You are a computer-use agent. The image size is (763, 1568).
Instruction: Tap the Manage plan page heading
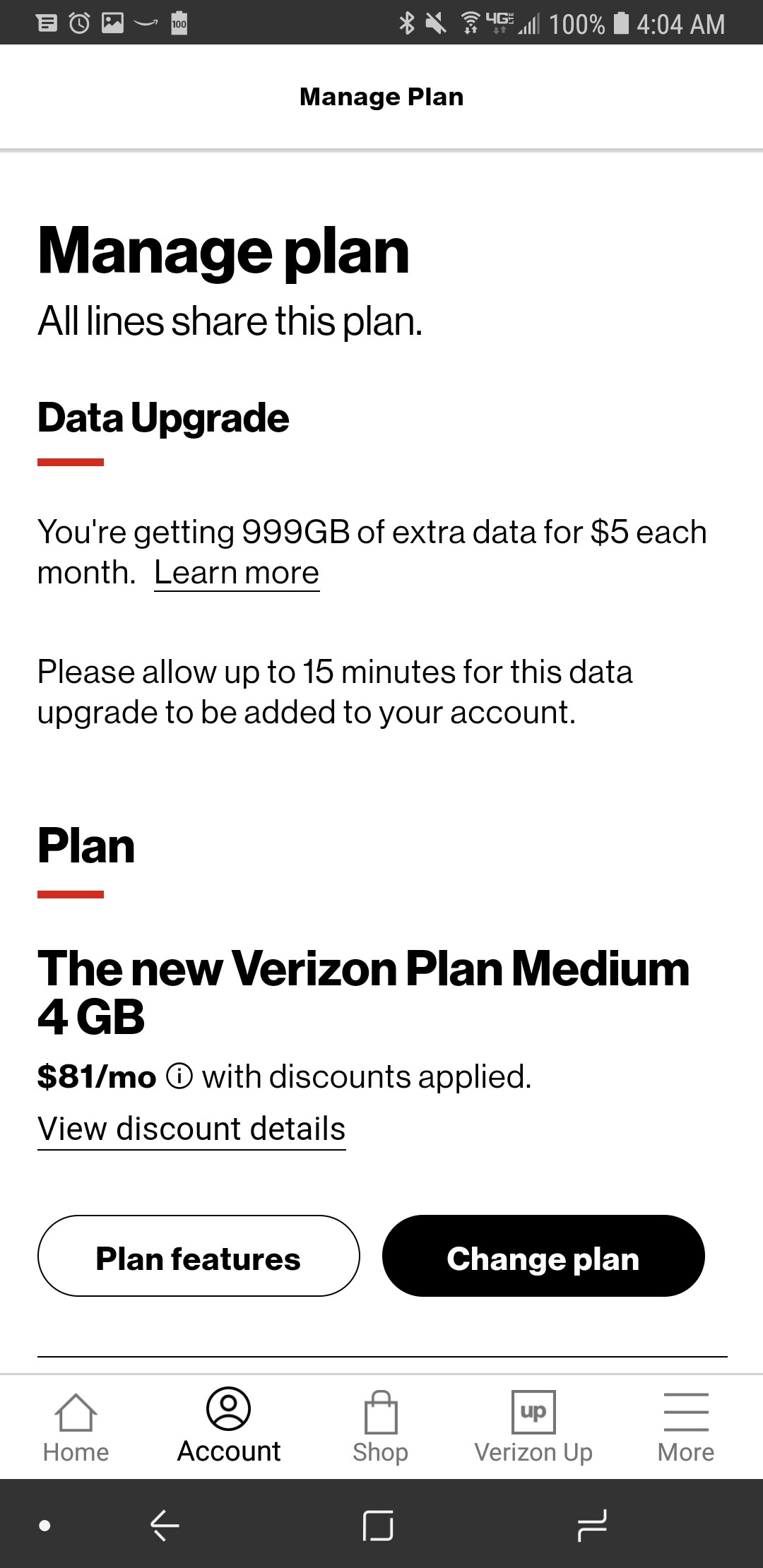tap(223, 251)
